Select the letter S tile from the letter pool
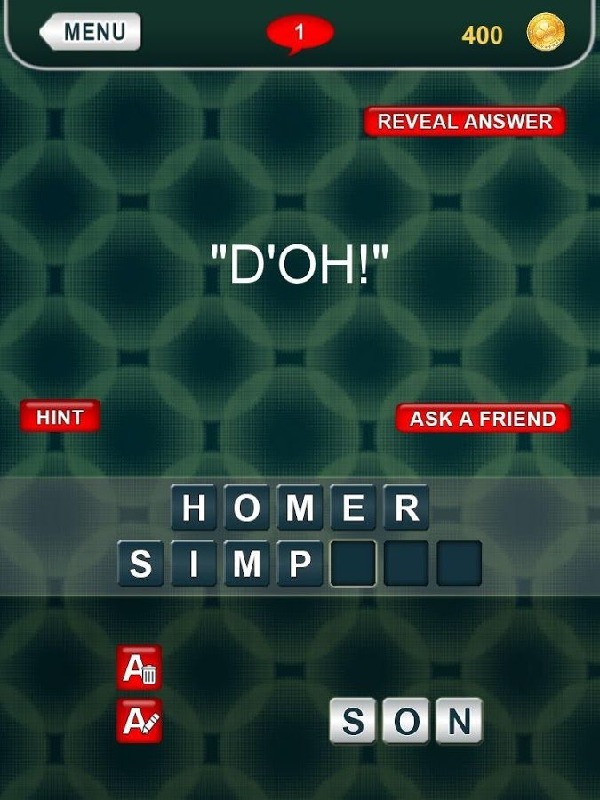 [x=354, y=721]
